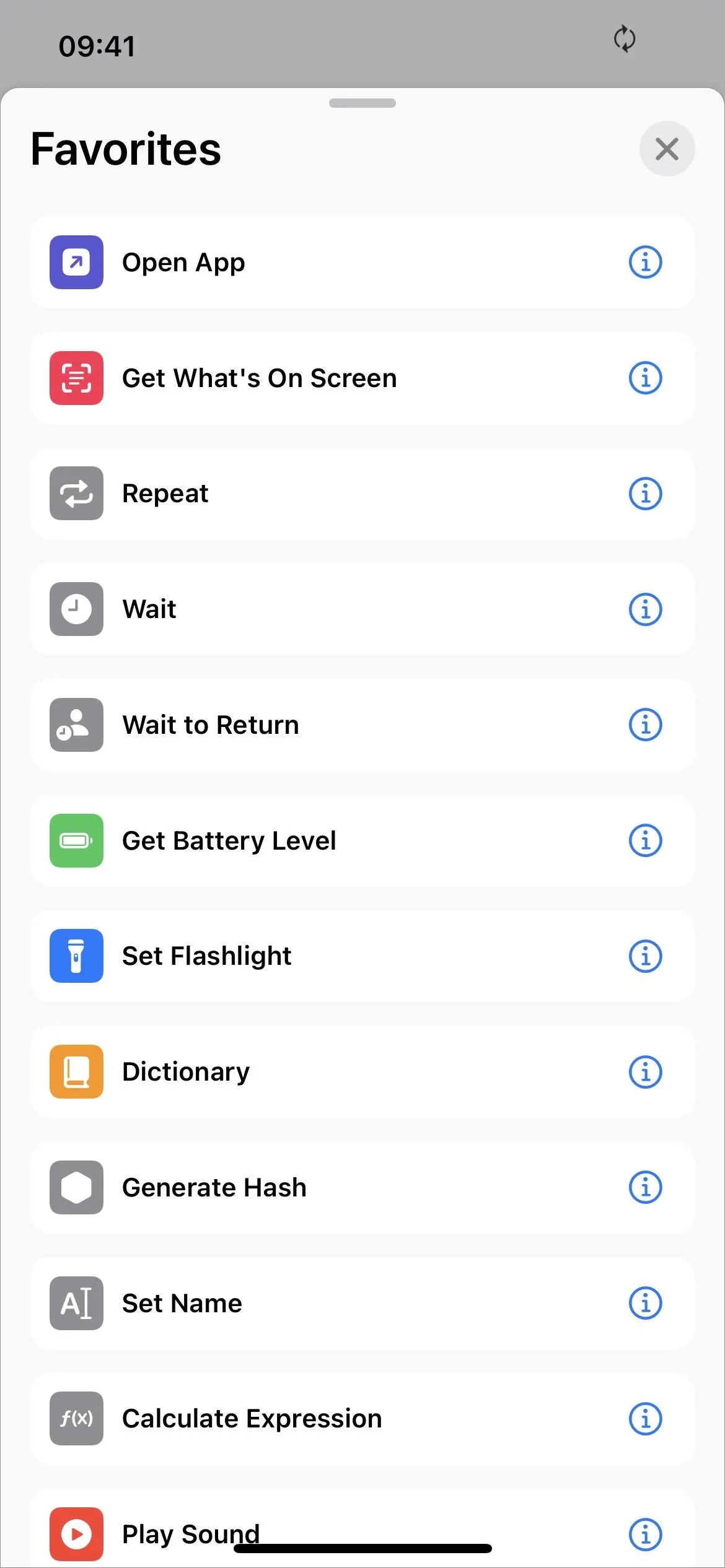Pick the Get What's On Screen action
725x1568 pixels.
[362, 378]
